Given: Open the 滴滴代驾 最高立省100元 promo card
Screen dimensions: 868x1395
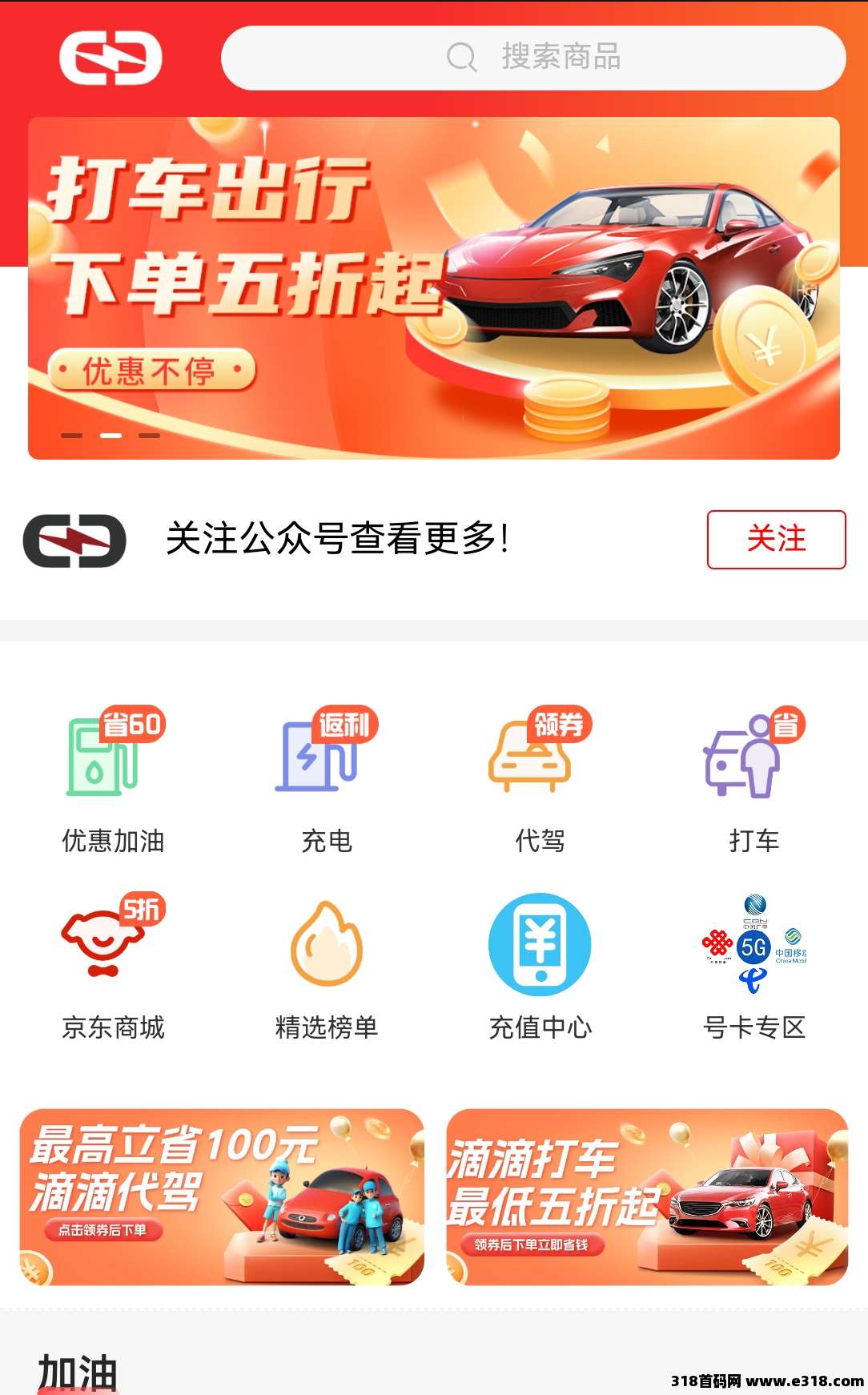Looking at the screenshot, I should click(222, 1197).
